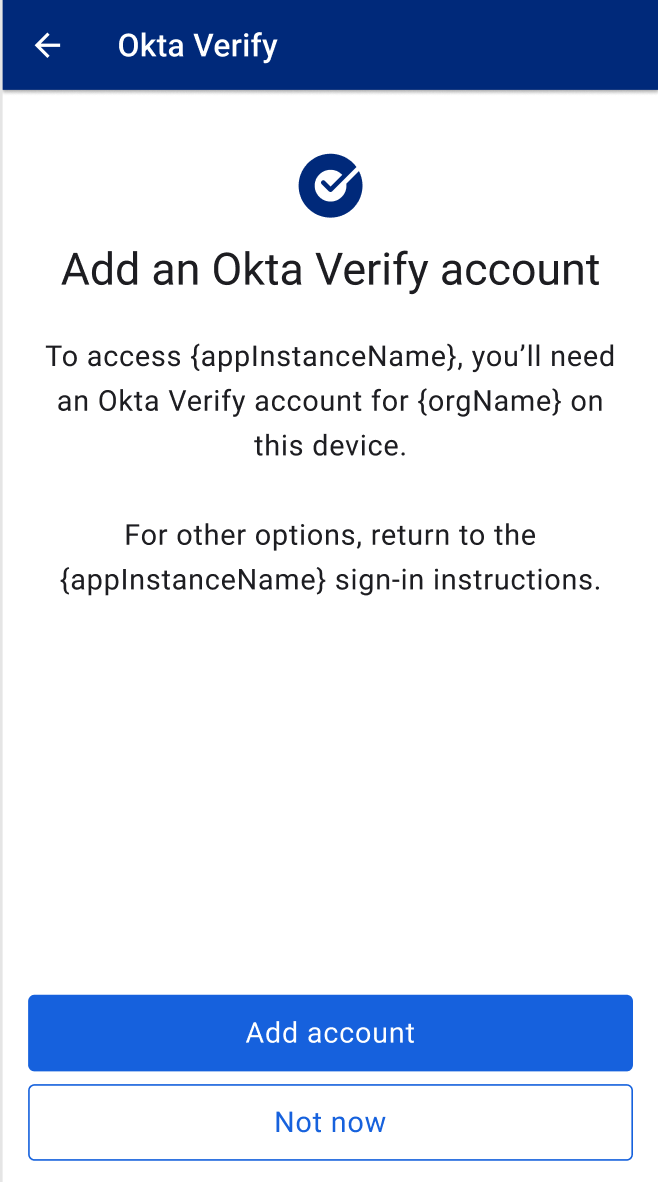This screenshot has width=658, height=1182.
Task: Go back using the top arrow
Action: pos(47,46)
